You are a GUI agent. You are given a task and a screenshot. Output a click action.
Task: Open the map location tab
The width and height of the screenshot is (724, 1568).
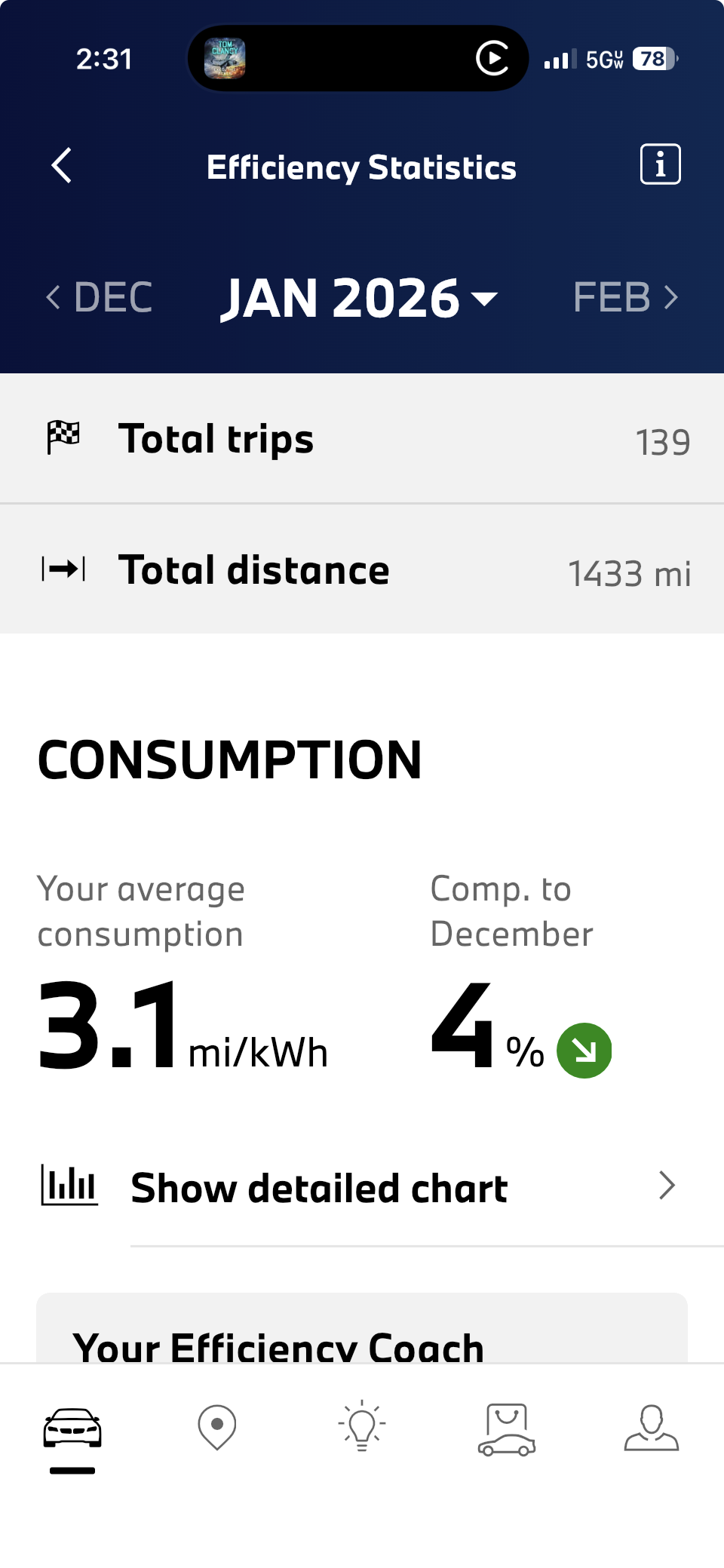pyautogui.click(x=217, y=1427)
